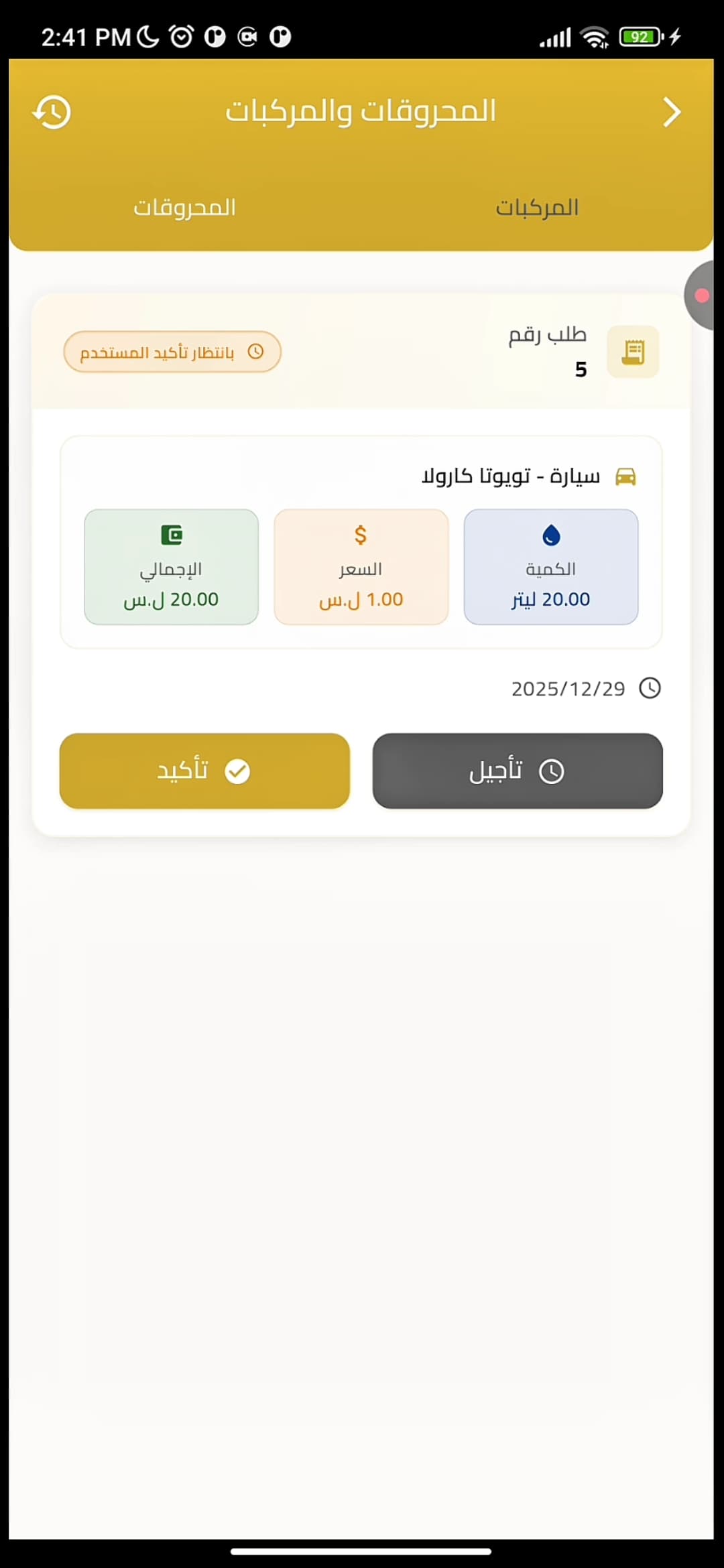Click the clock icon inside the تأجيل button
The height and width of the screenshot is (1568, 724).
(x=551, y=771)
